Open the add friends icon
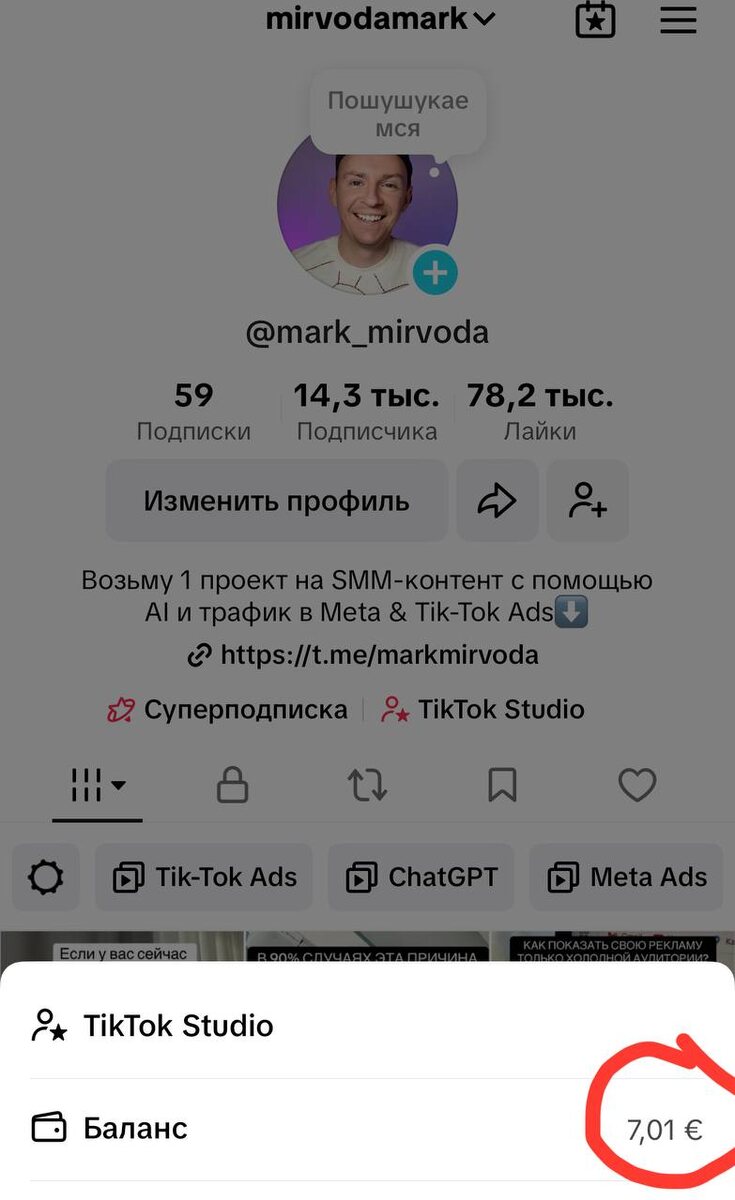This screenshot has width=735, height=1200. 588,501
